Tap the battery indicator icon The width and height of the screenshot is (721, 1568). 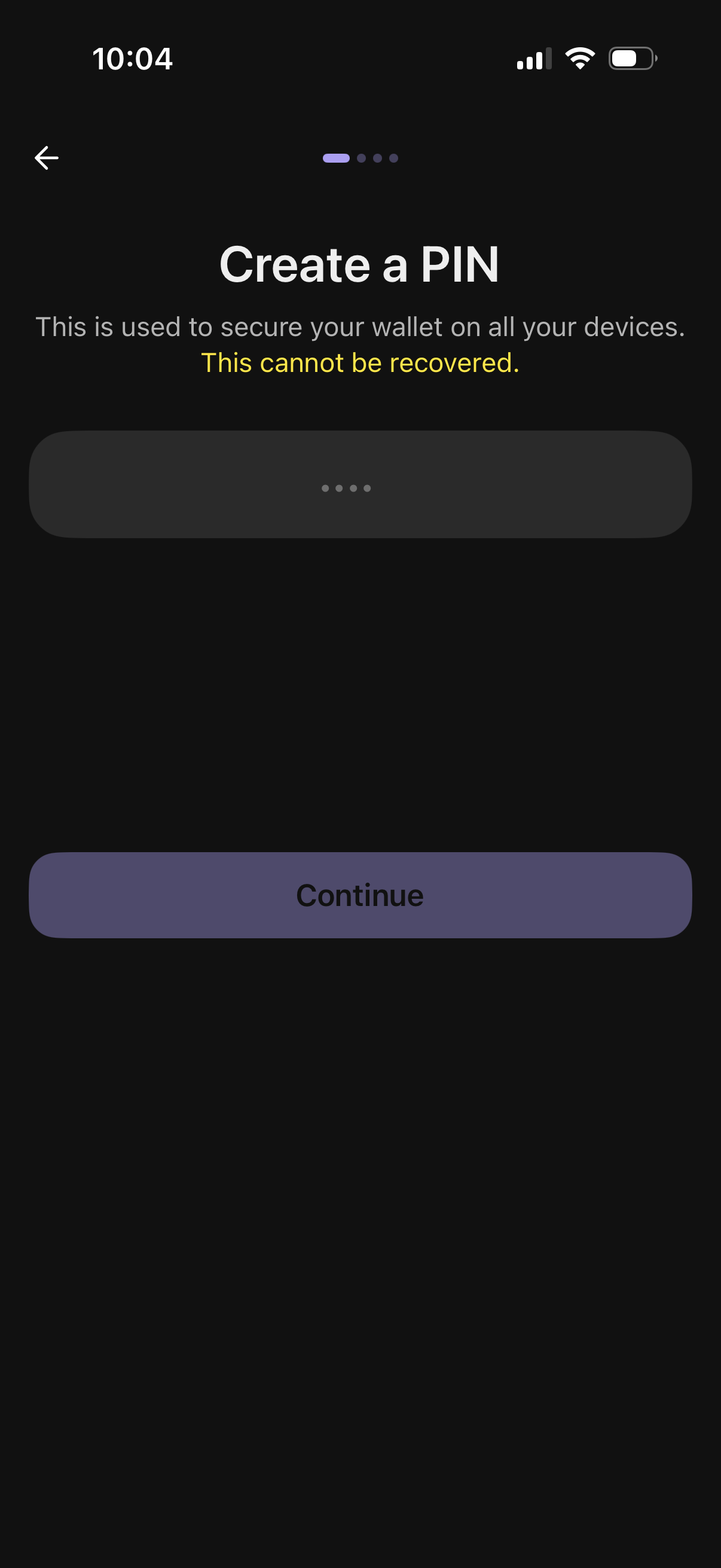[630, 59]
